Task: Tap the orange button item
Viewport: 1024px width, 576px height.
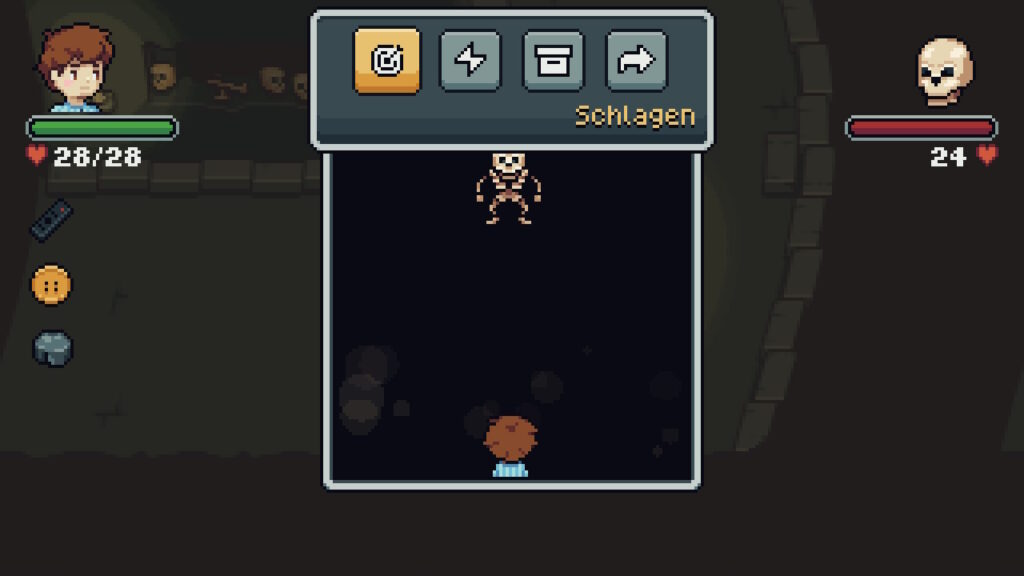Action: click(52, 285)
